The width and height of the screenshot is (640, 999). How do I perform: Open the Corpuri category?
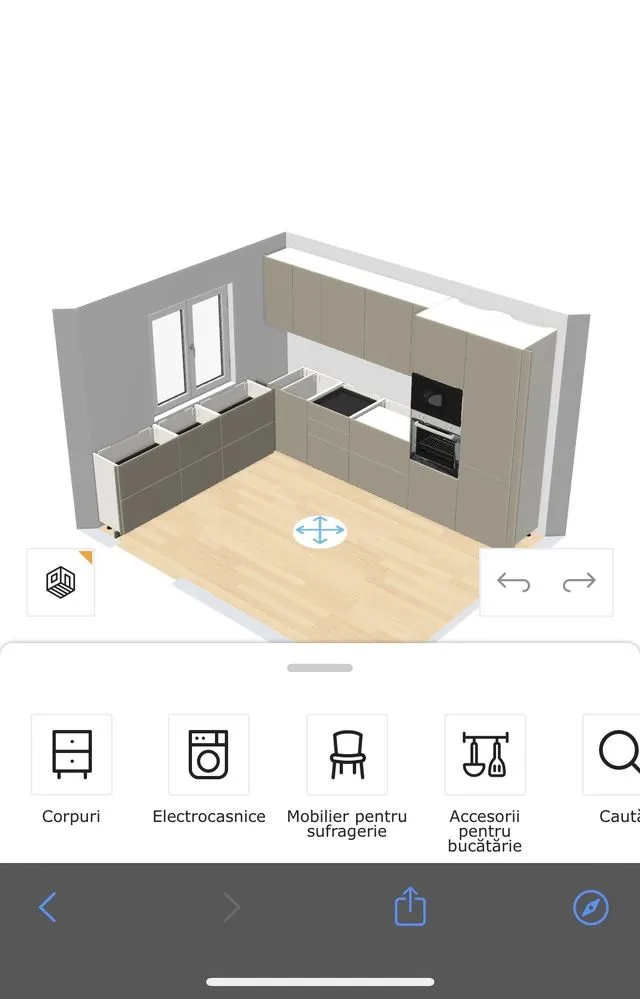coord(71,768)
